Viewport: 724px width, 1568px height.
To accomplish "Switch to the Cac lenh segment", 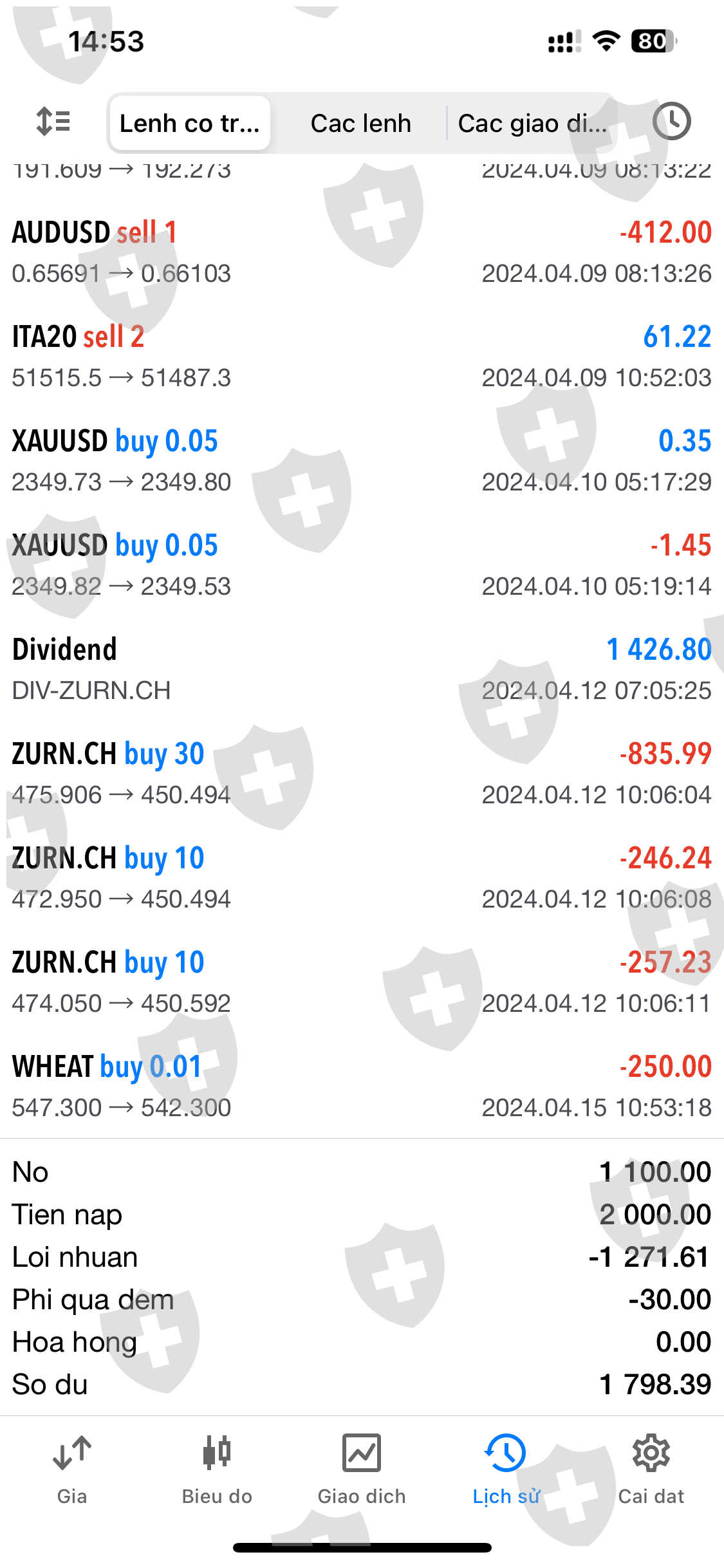I will (x=360, y=123).
